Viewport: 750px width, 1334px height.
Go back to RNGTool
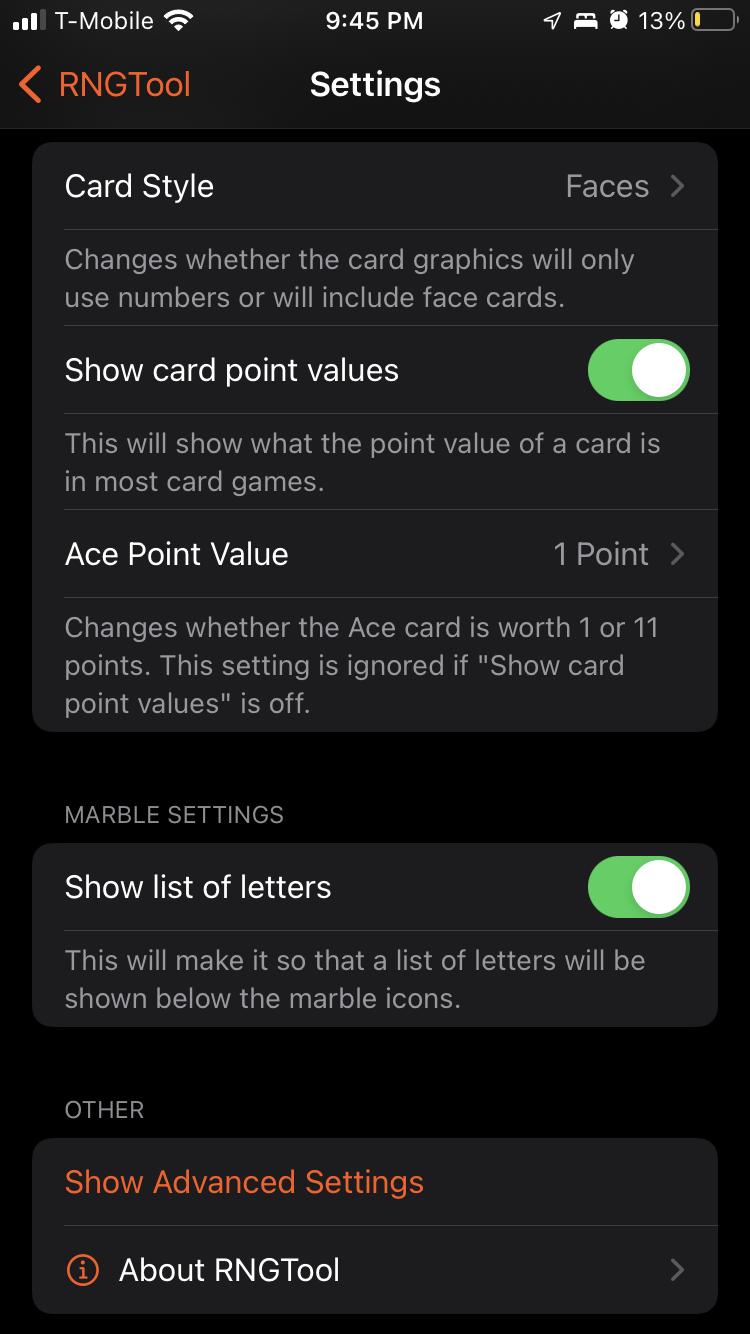click(105, 85)
